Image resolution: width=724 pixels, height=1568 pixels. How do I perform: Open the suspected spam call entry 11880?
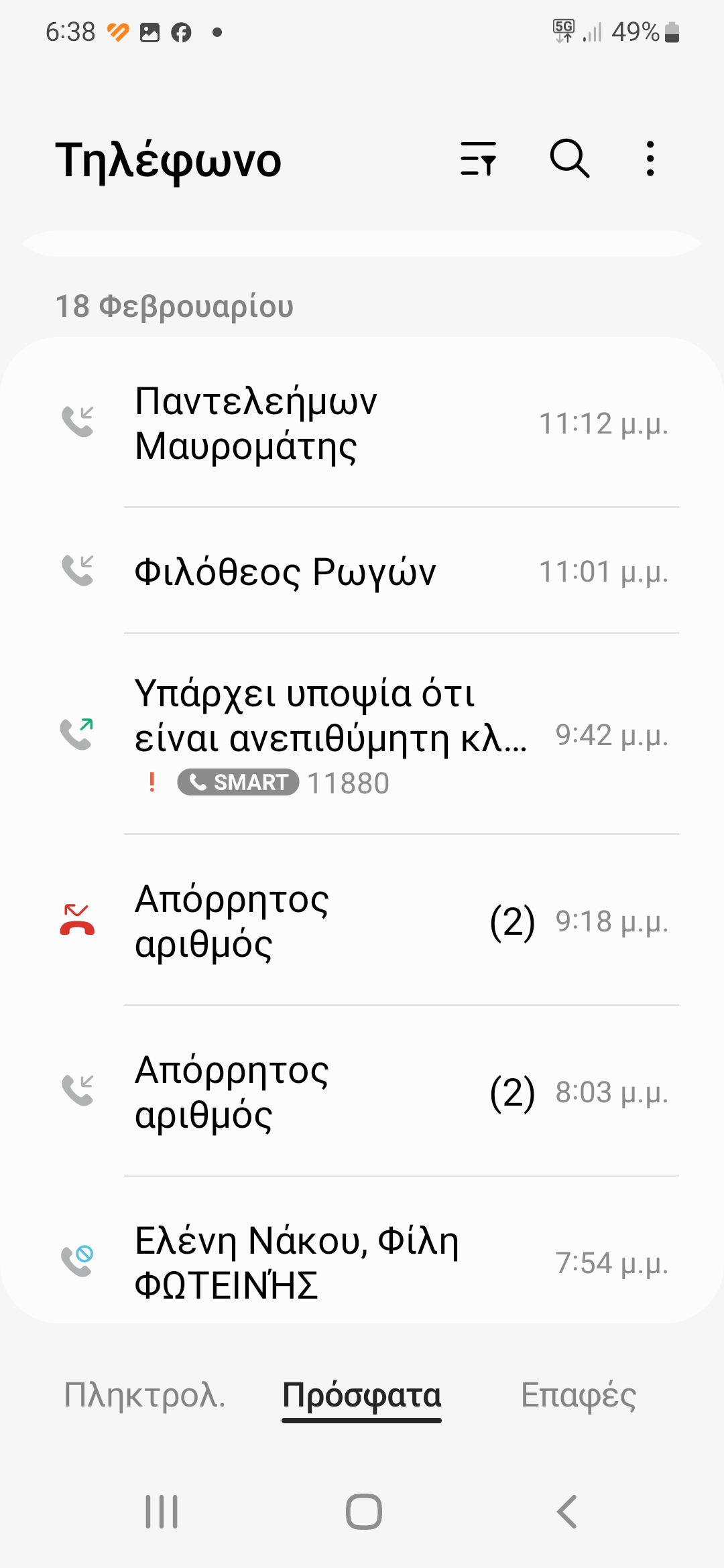click(362, 734)
